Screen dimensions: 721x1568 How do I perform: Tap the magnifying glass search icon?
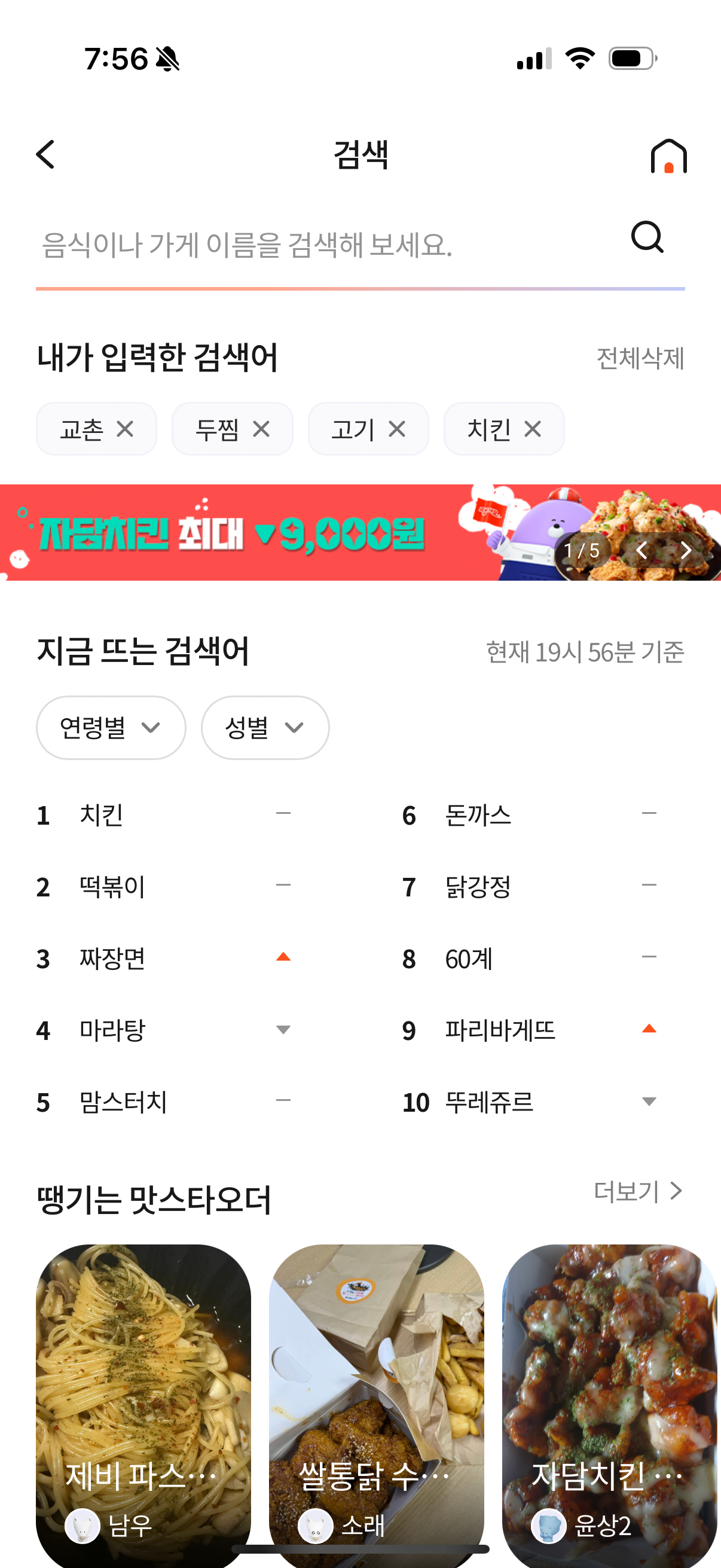pyautogui.click(x=647, y=237)
